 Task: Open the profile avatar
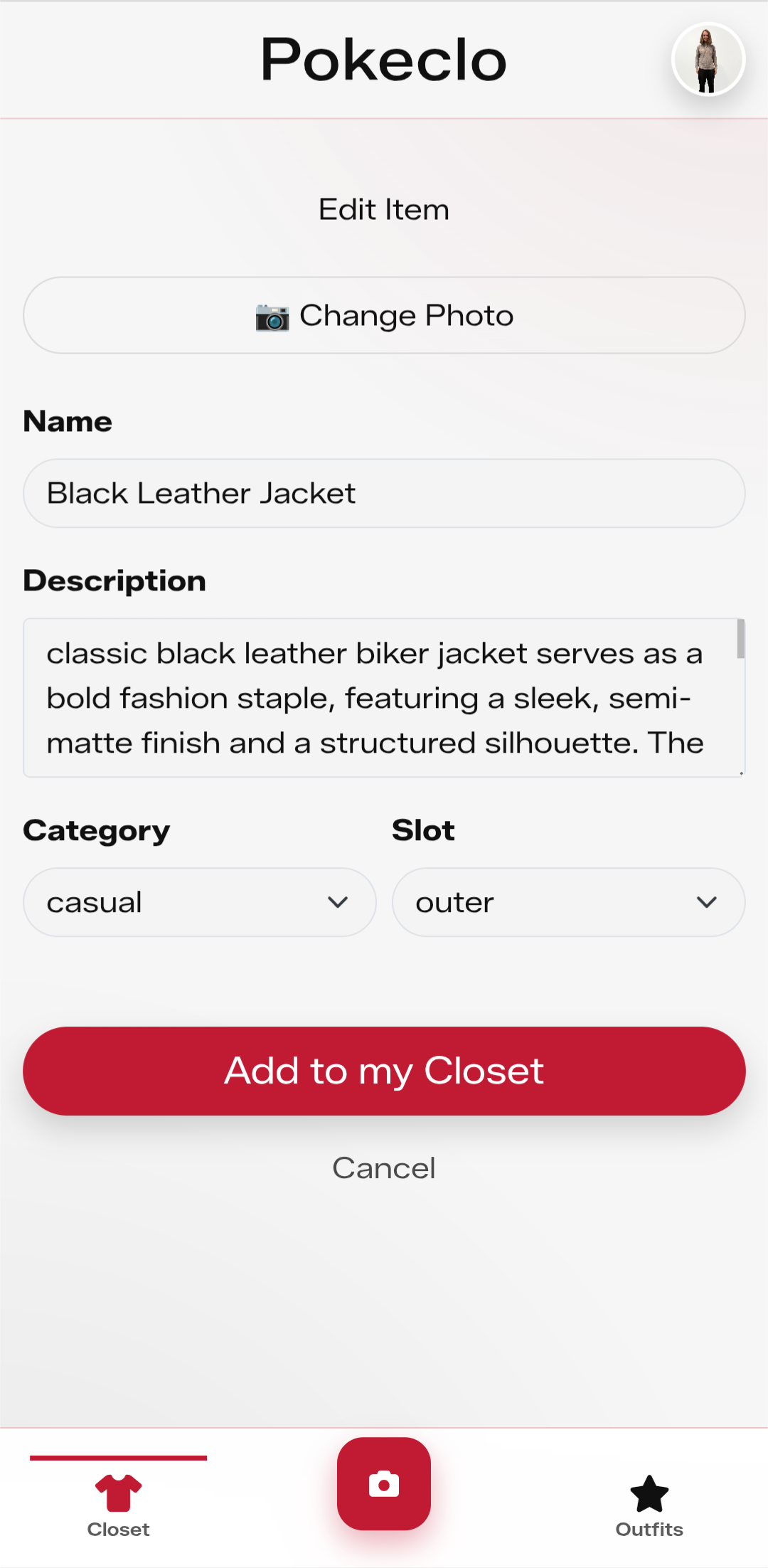click(708, 59)
